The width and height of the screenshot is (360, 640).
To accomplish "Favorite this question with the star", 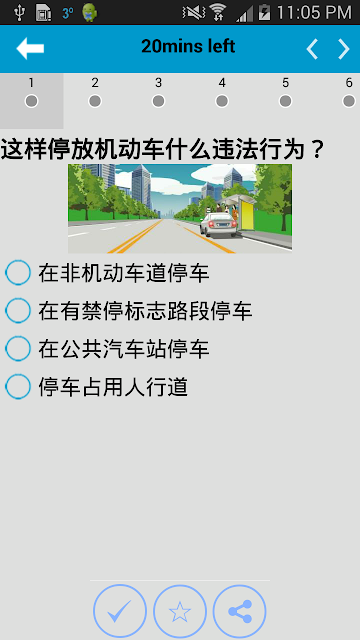I will click(180, 611).
